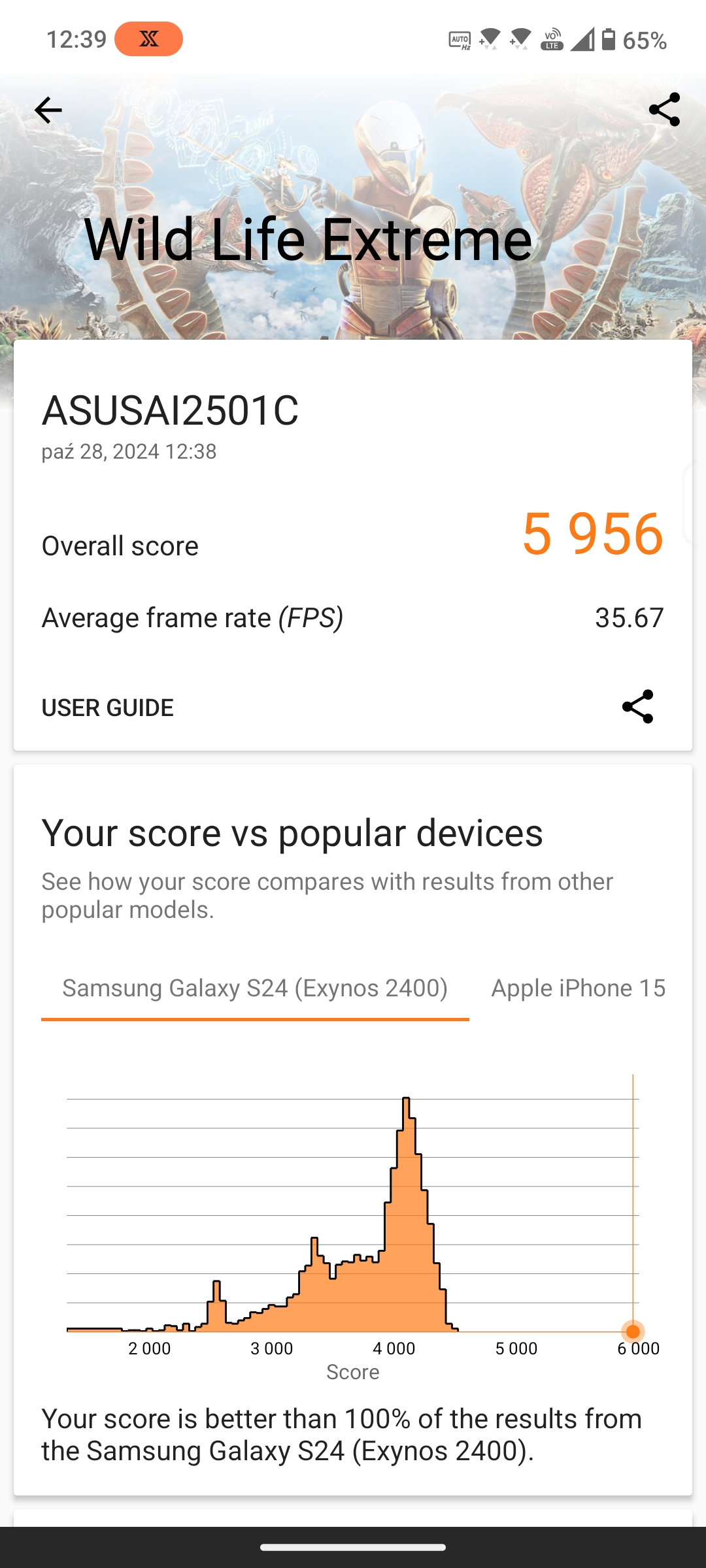Go back using the top arrow
The height and width of the screenshot is (1568, 706).
[48, 110]
